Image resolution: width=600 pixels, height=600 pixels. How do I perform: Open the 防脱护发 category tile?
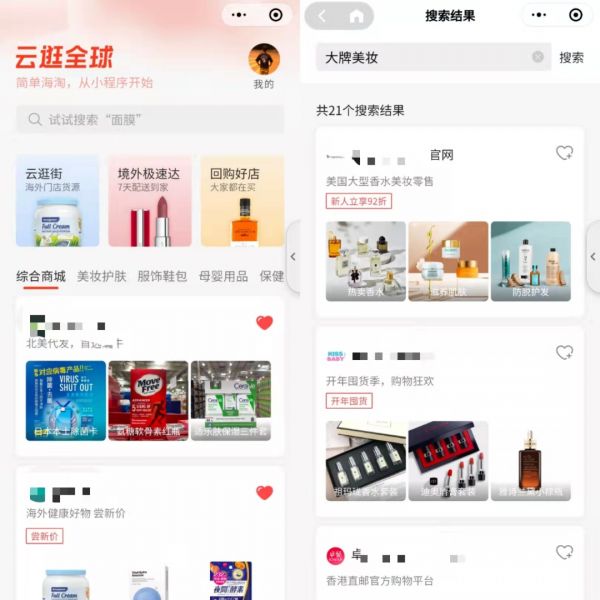[530, 261]
